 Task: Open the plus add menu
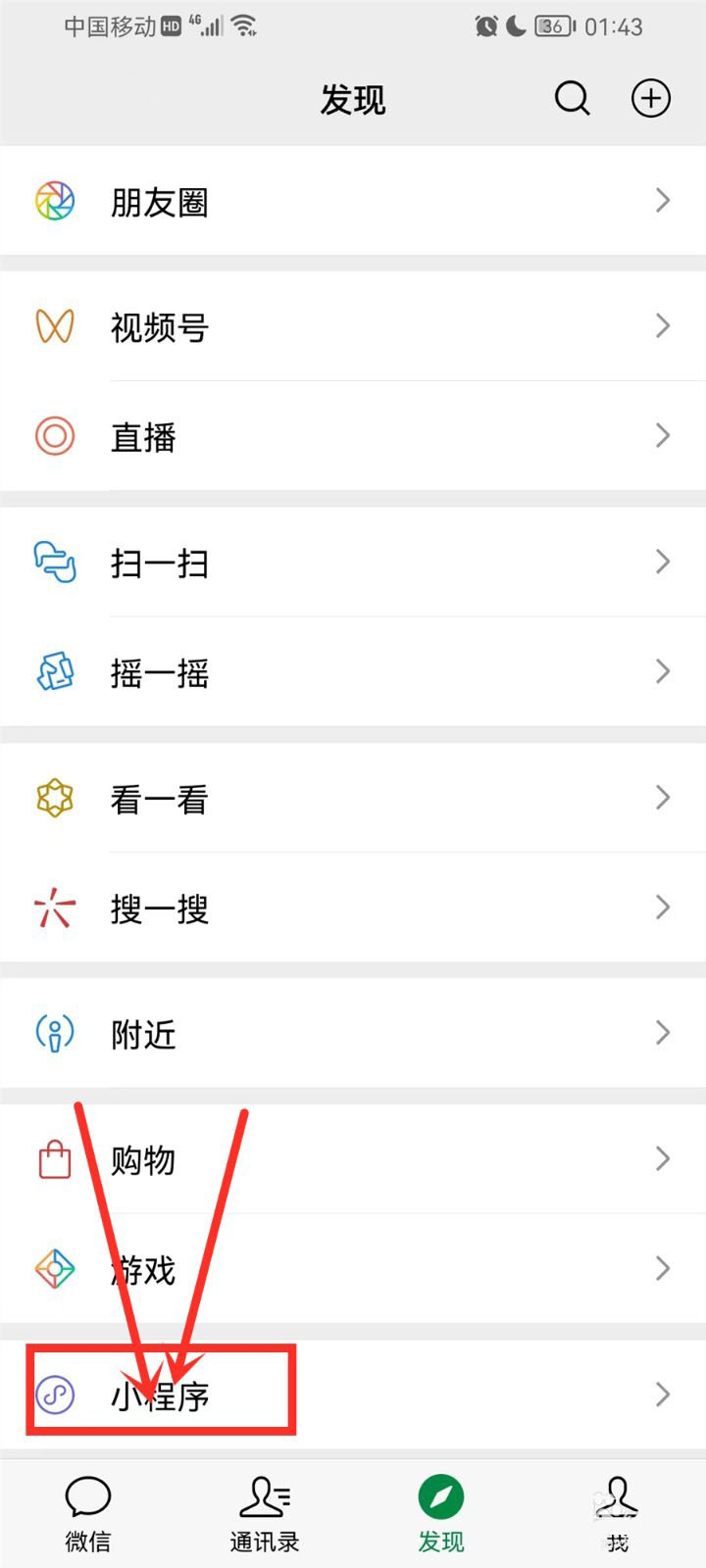(x=650, y=98)
